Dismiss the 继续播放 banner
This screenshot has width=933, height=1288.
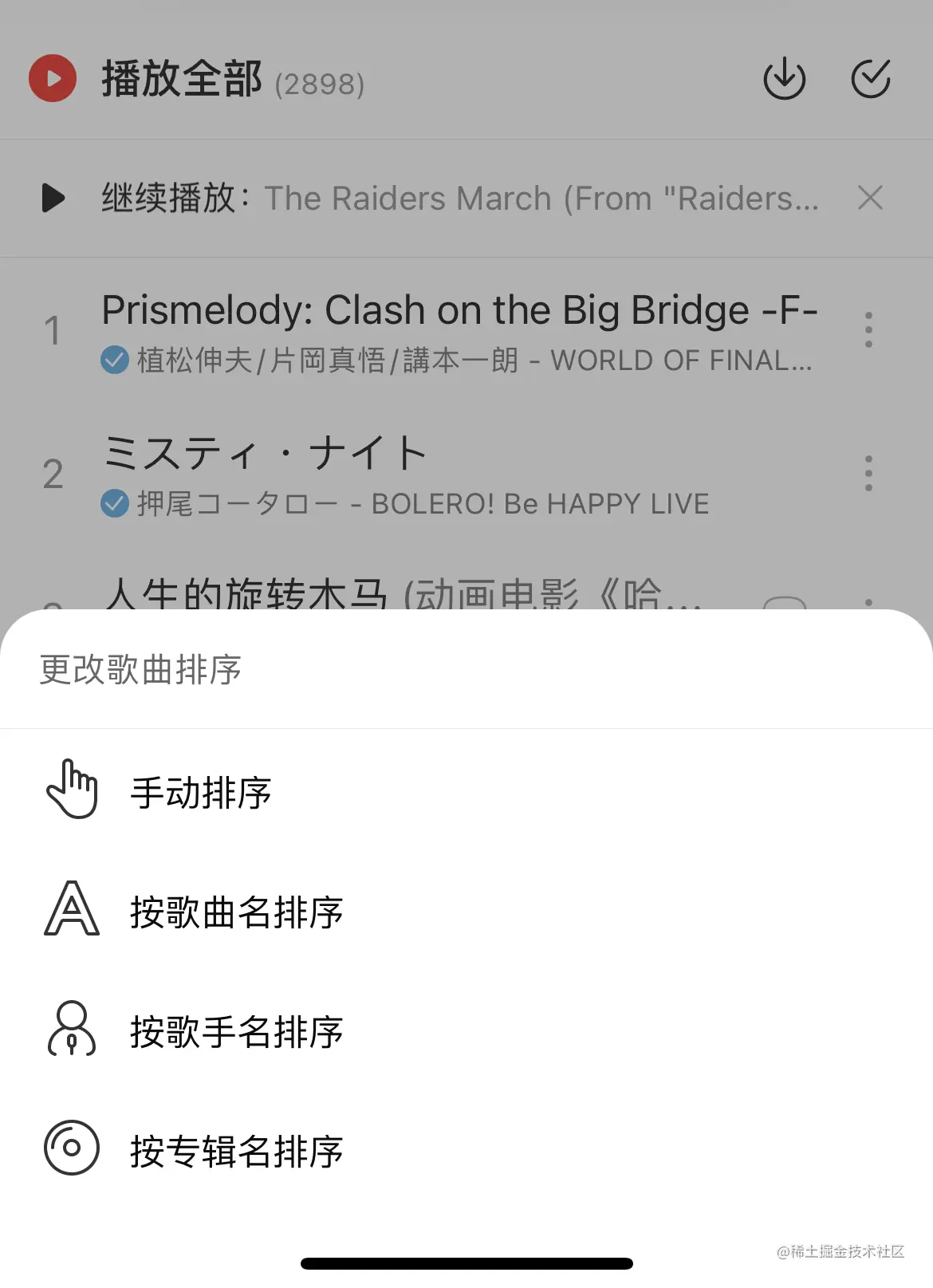pyautogui.click(x=870, y=198)
